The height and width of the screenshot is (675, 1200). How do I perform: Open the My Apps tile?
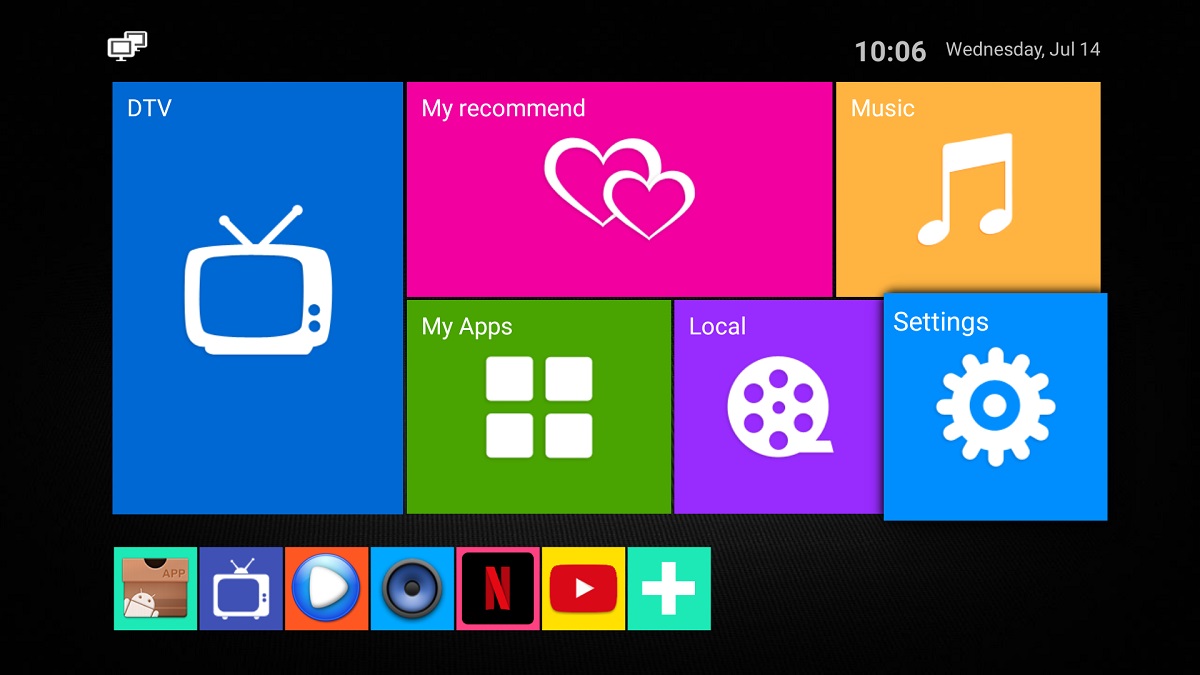pyautogui.click(x=538, y=406)
